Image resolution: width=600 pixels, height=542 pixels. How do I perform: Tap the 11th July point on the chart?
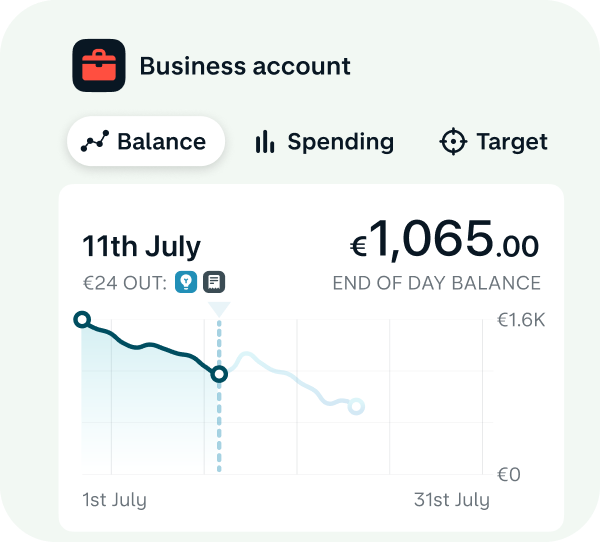click(220, 374)
